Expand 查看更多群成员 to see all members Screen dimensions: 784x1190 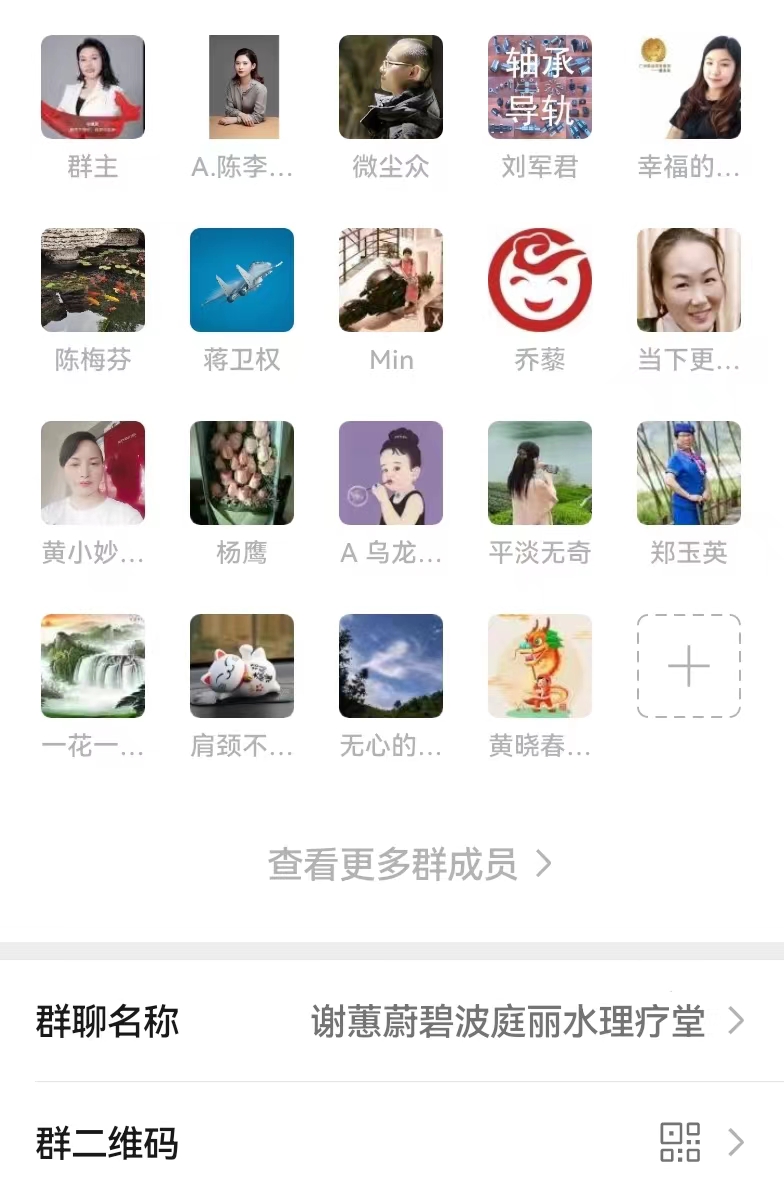point(410,864)
